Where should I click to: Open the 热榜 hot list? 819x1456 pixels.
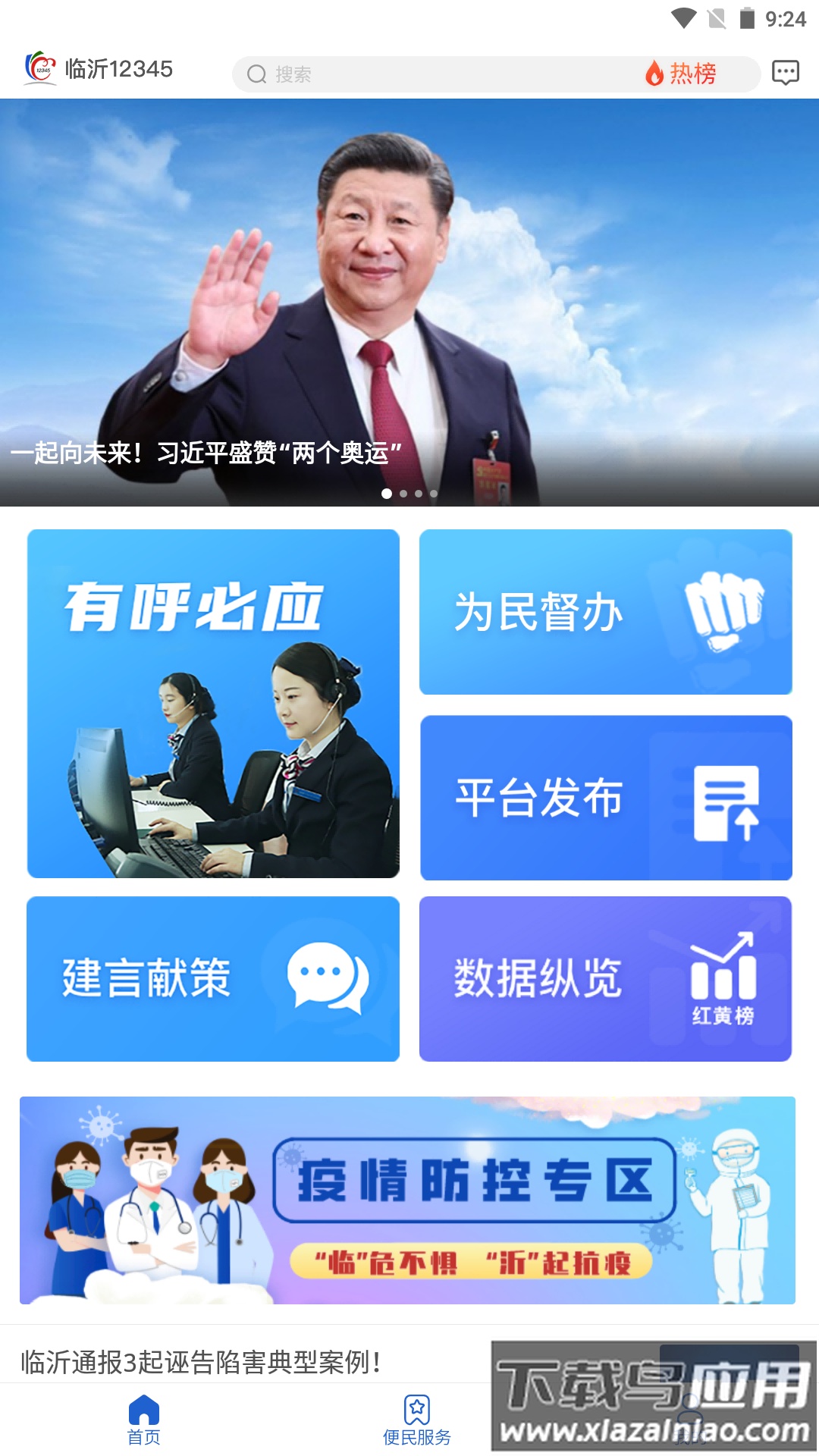(681, 74)
